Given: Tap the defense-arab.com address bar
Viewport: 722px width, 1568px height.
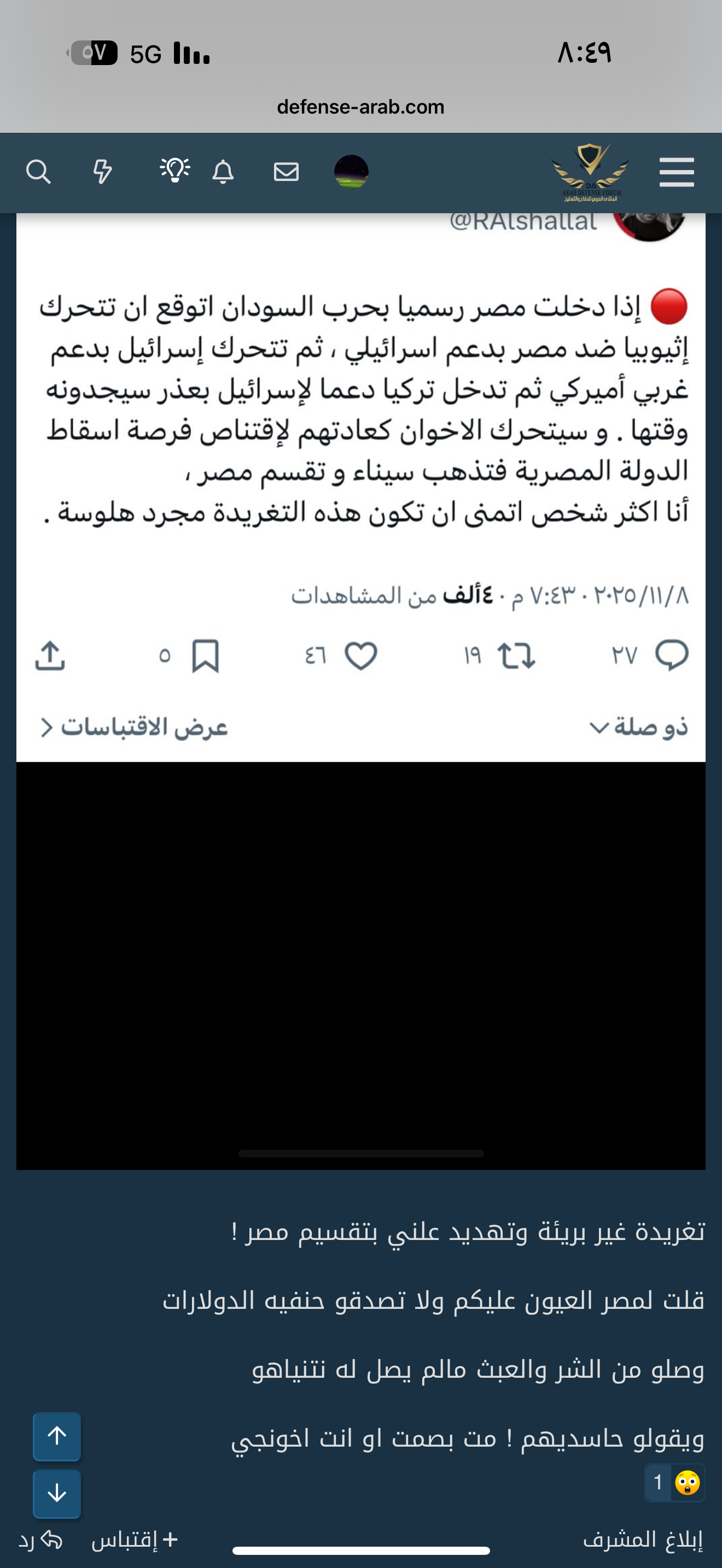Looking at the screenshot, I should [360, 107].
